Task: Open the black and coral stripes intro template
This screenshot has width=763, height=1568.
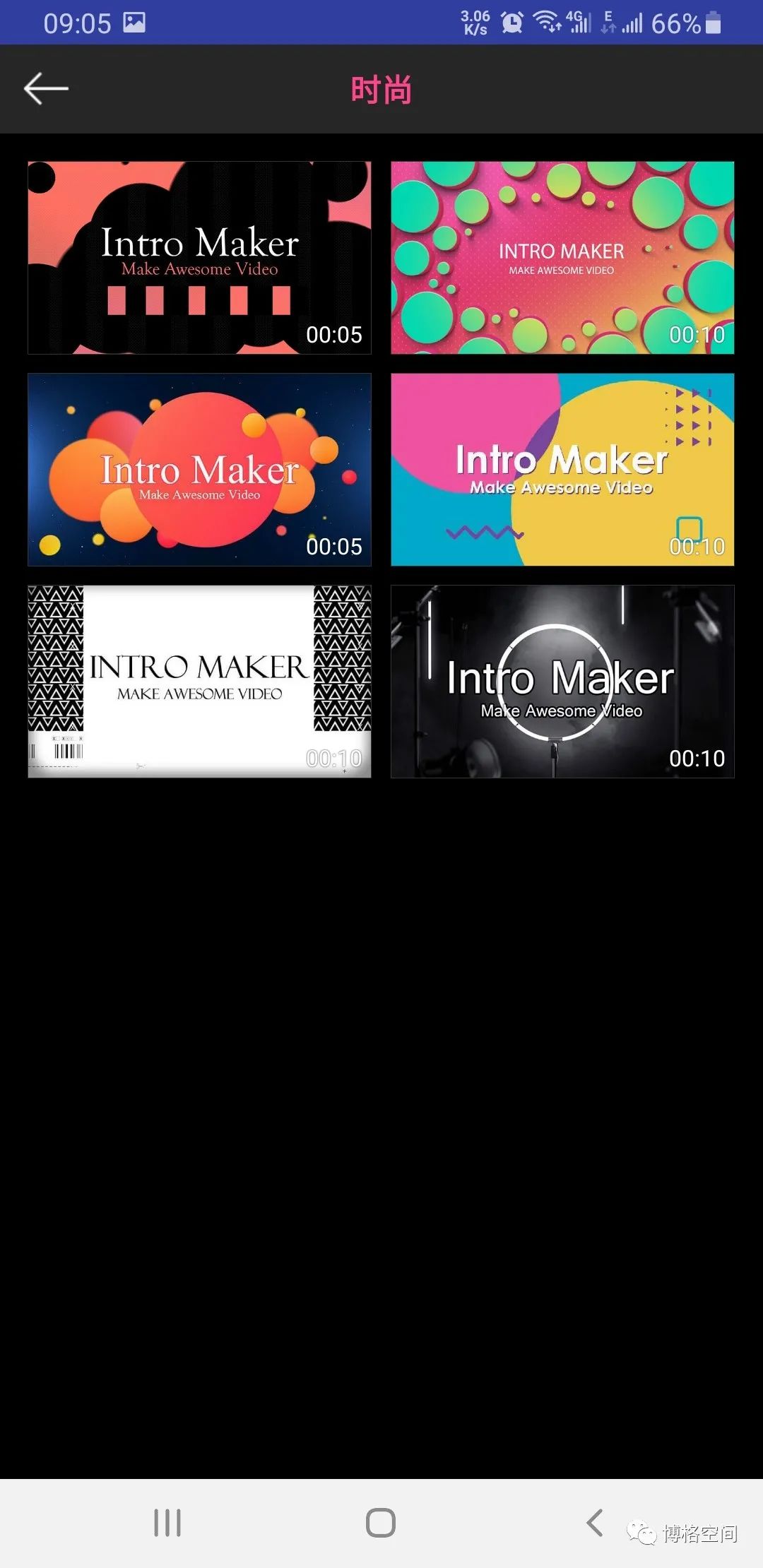Action: [199, 258]
